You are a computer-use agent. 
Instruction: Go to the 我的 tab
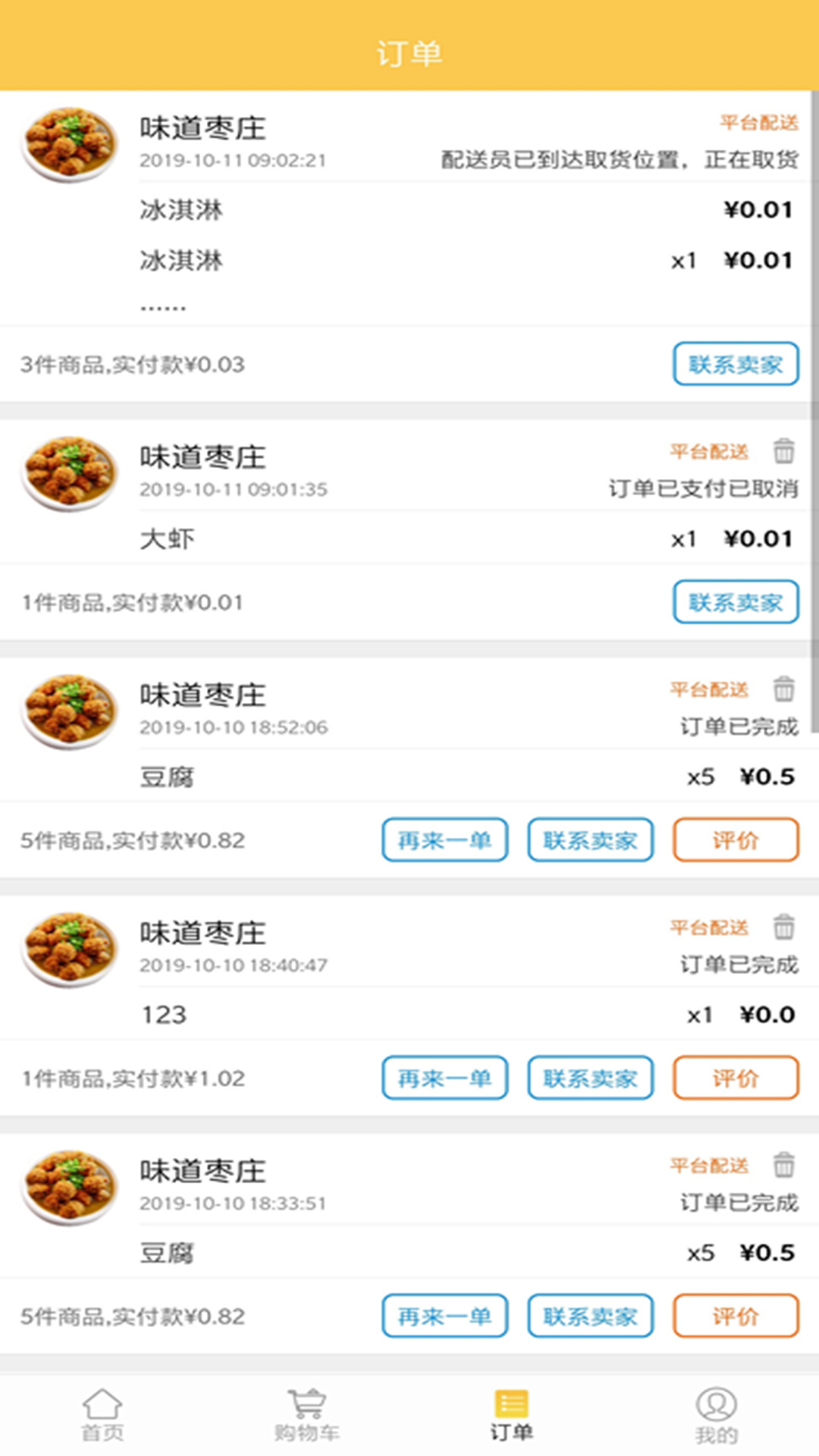point(717,1415)
